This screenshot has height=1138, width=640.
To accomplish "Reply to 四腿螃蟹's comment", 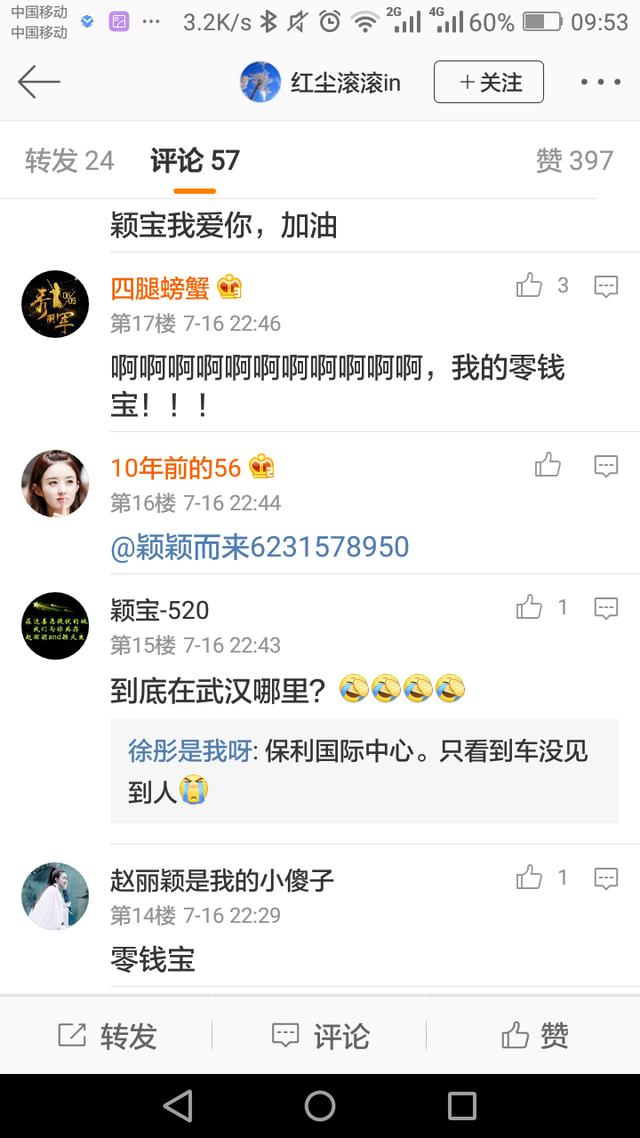I will click(606, 287).
